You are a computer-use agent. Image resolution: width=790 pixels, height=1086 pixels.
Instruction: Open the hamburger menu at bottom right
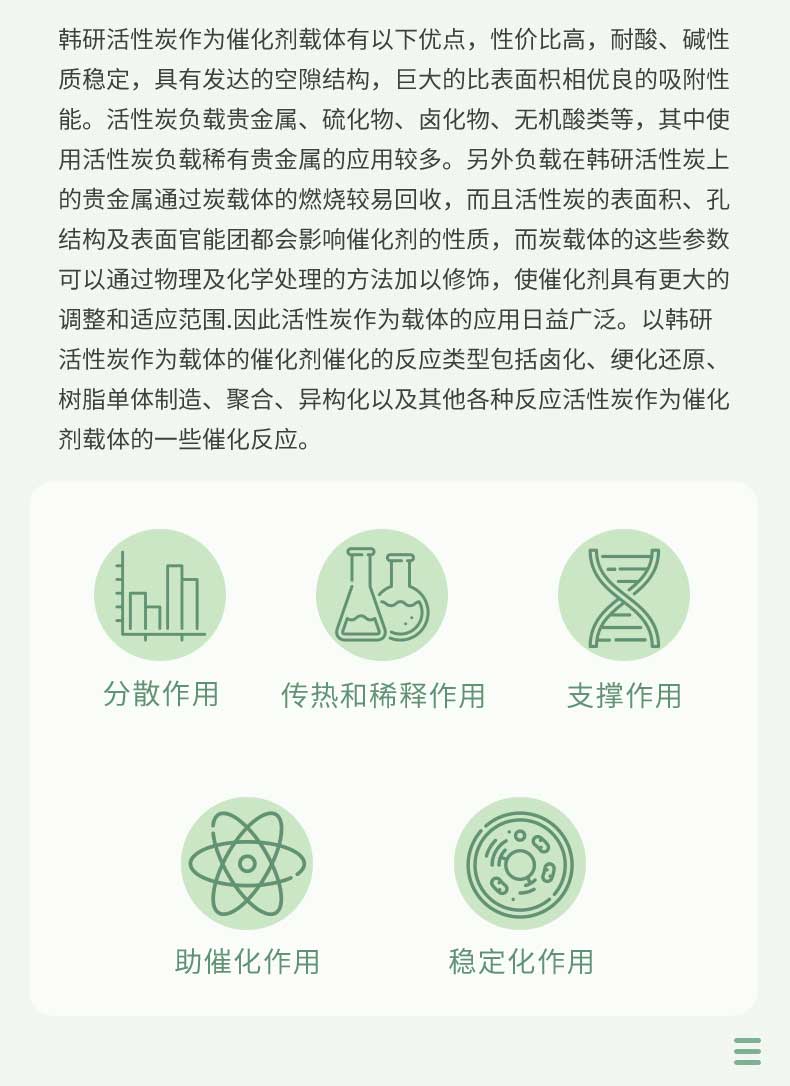pos(747,1051)
